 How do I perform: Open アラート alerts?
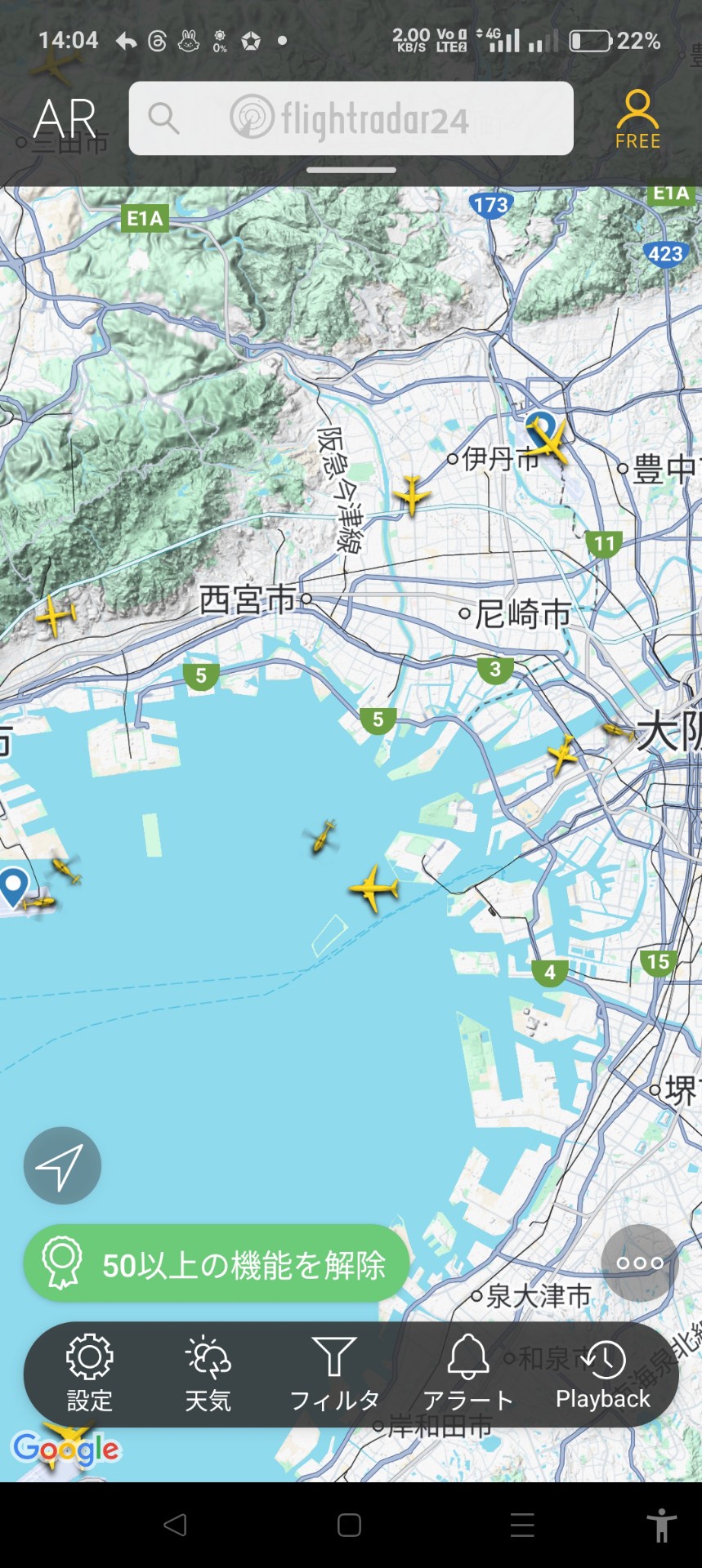coord(467,1374)
